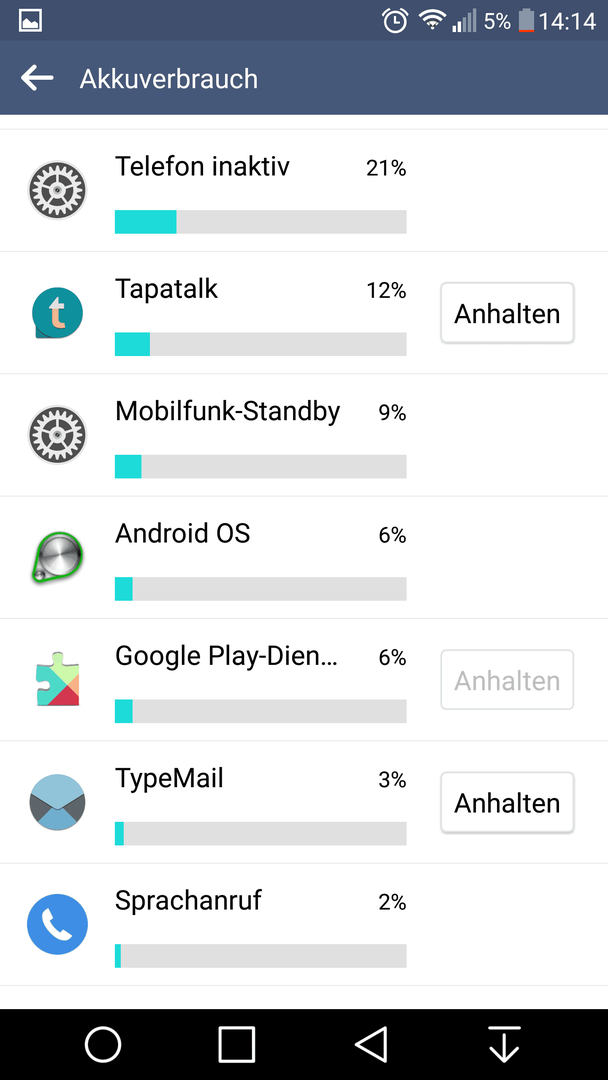Open Mobilfunk-Standby usage details
608x1080 pixels.
(x=304, y=435)
